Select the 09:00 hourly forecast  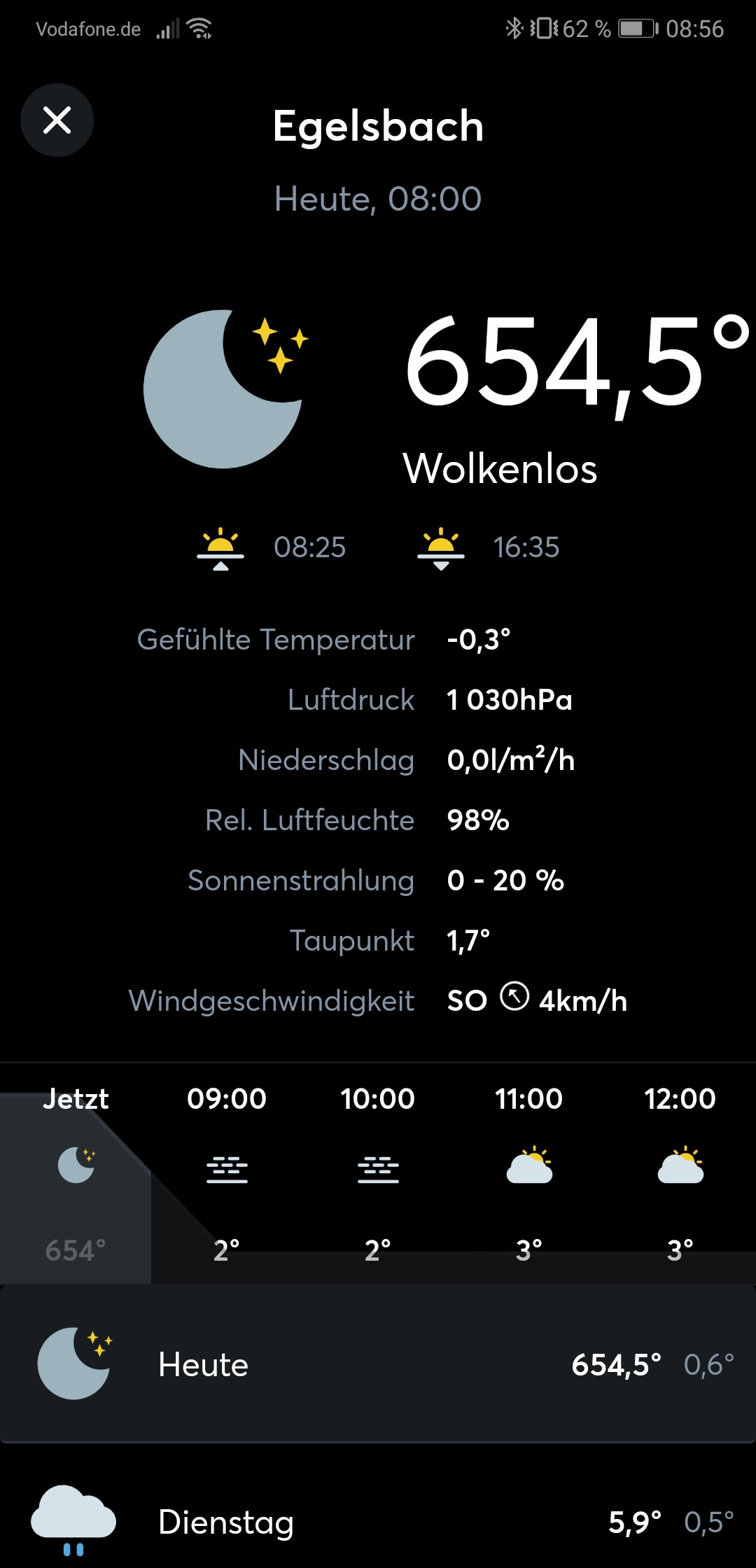click(227, 1175)
